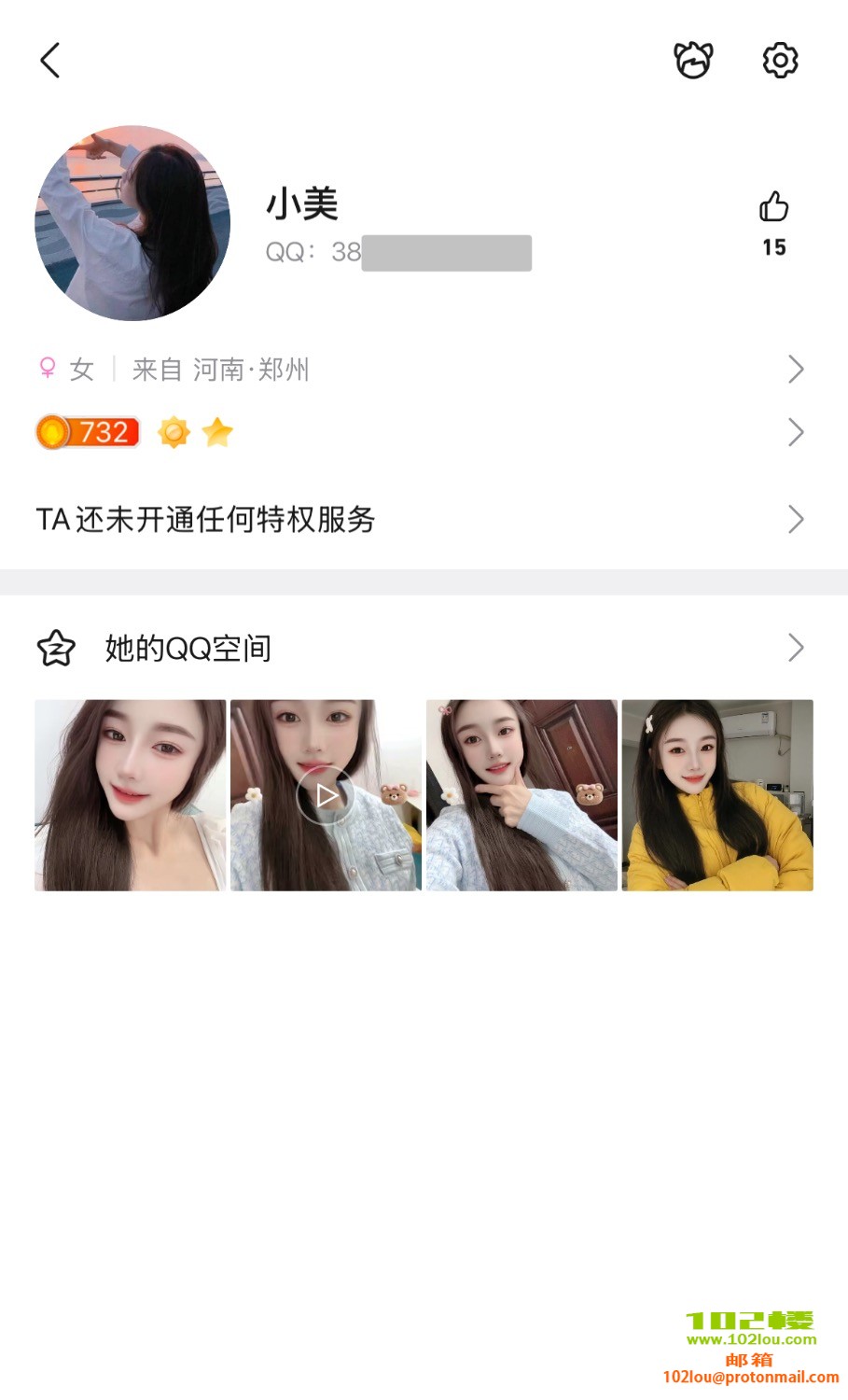Open the yellow jacket photo
The width and height of the screenshot is (848, 1400).
[717, 795]
